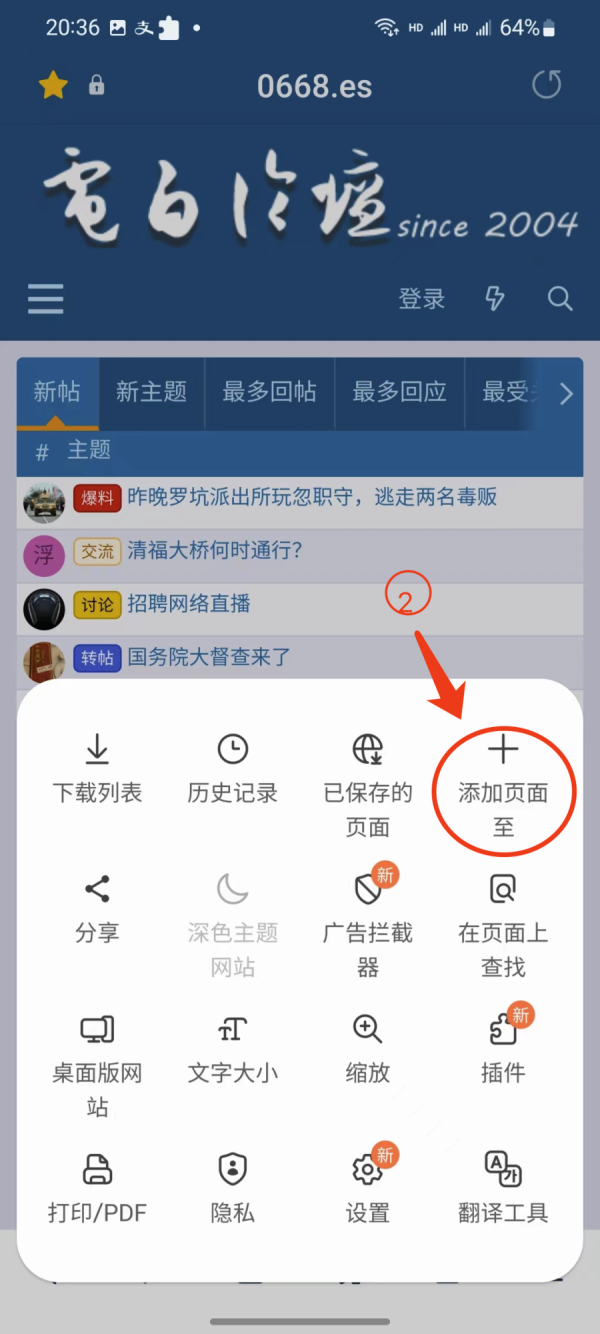Adjust 文字大小 text size
Viewport: 600px width, 1334px height.
coord(232,1048)
